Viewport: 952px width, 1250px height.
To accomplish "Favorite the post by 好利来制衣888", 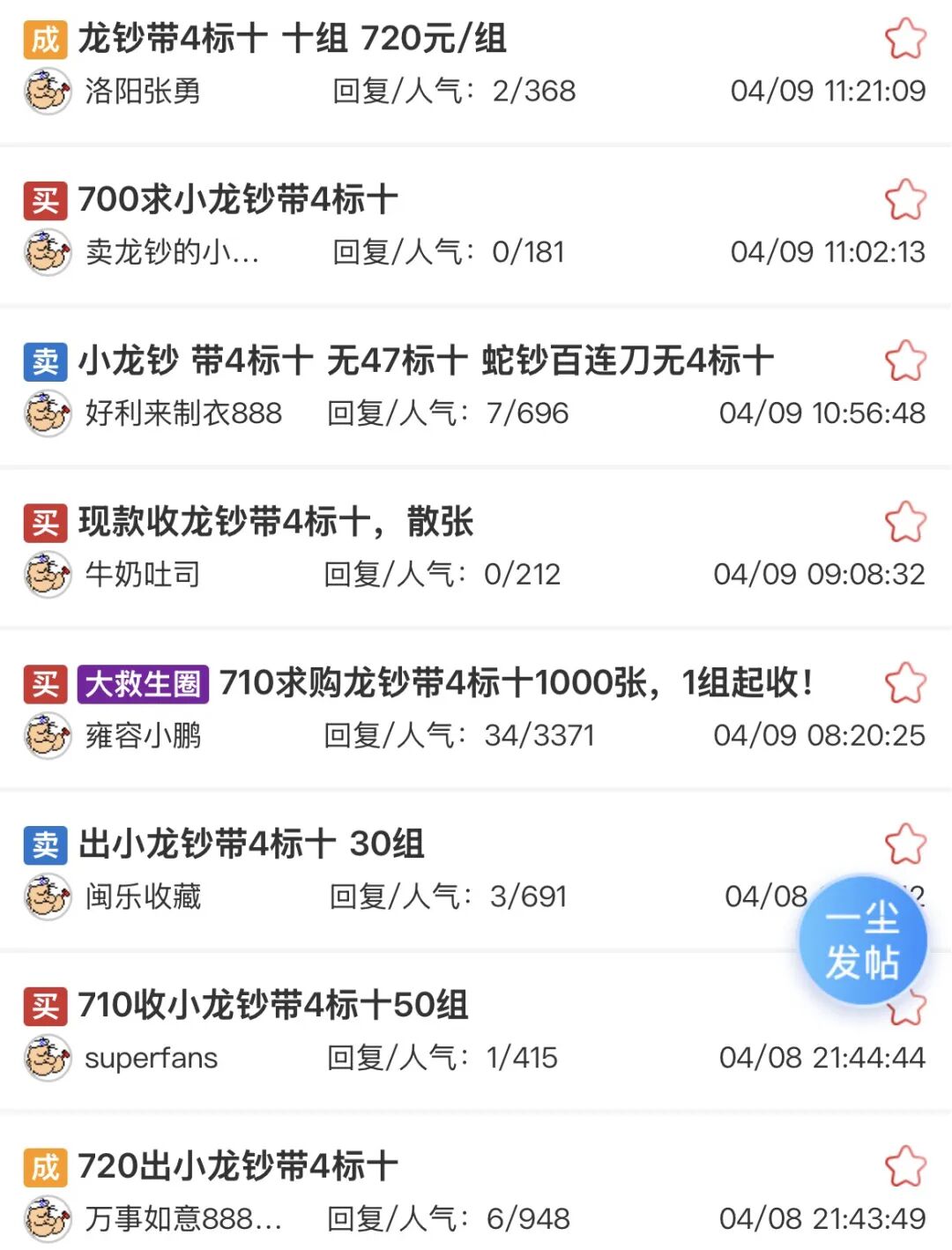I will (905, 361).
